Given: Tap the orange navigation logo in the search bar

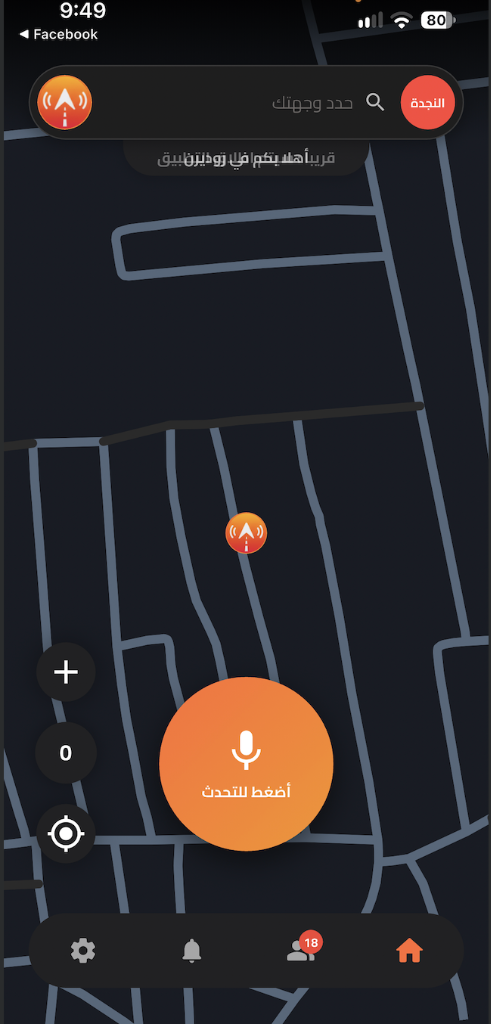Looking at the screenshot, I should click(x=65, y=103).
